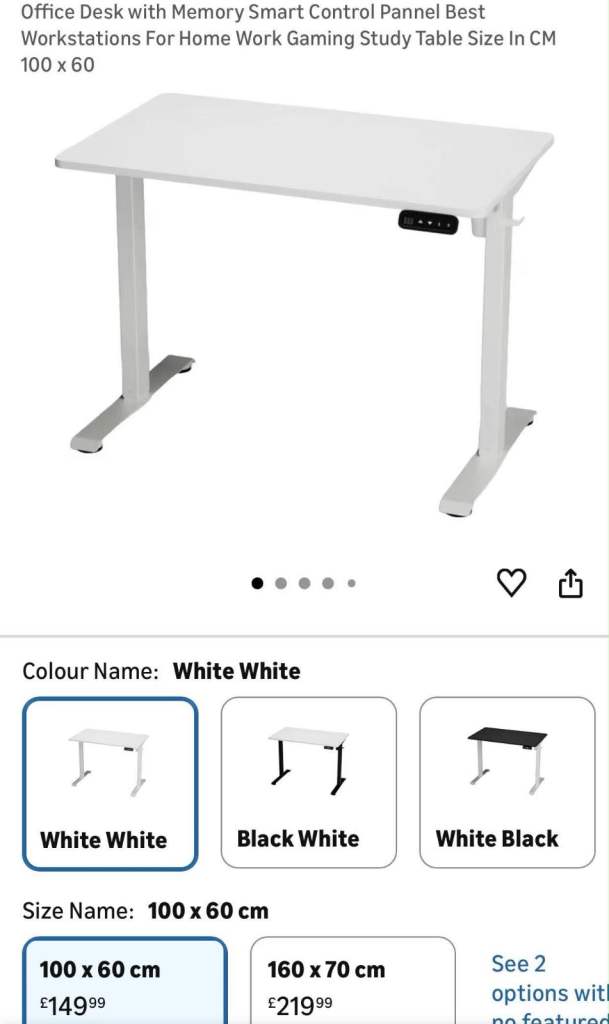Open the main desk product image
Viewport: 609px width, 1024px height.
[305, 305]
